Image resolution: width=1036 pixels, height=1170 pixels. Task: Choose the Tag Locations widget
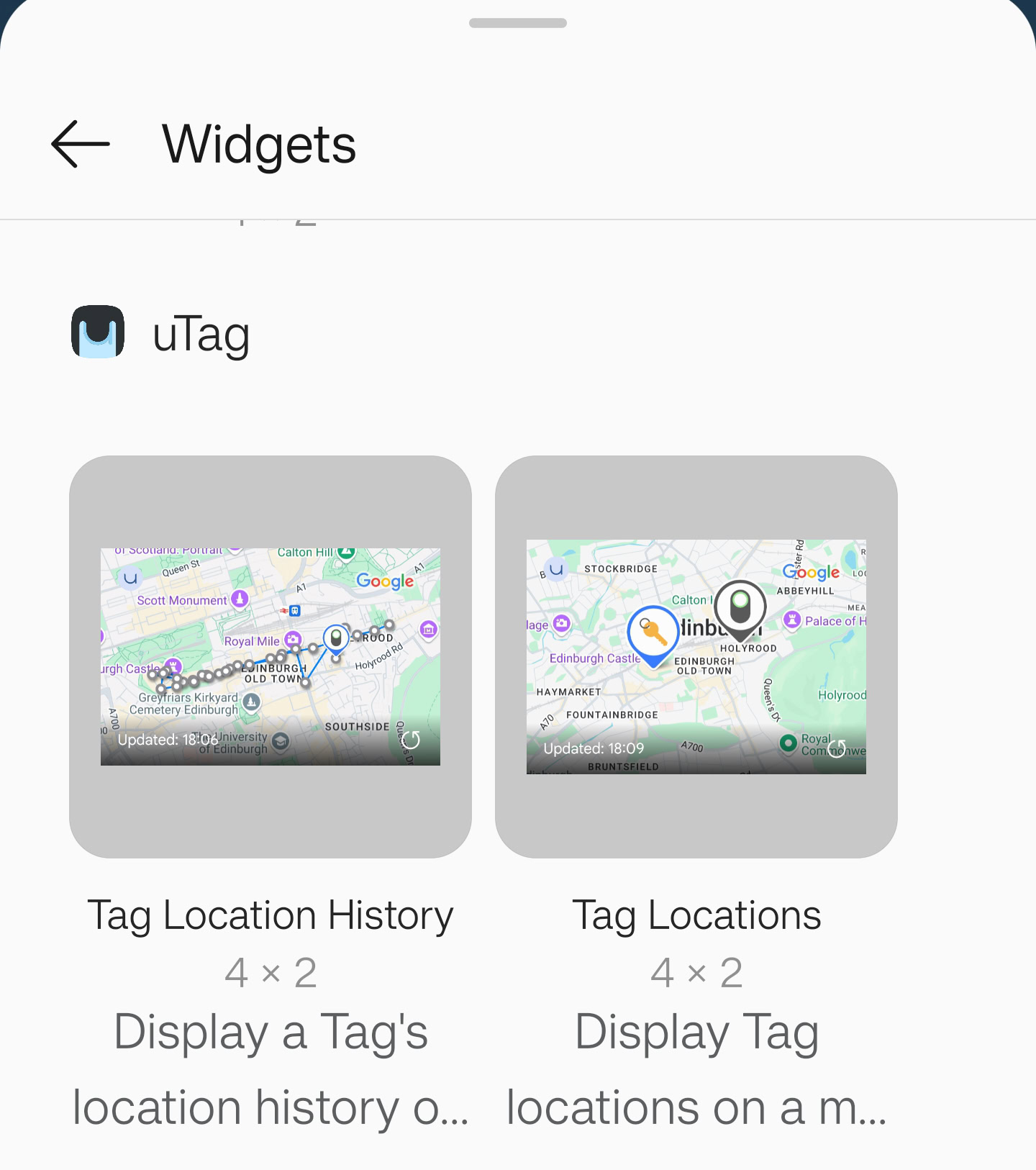click(696, 656)
